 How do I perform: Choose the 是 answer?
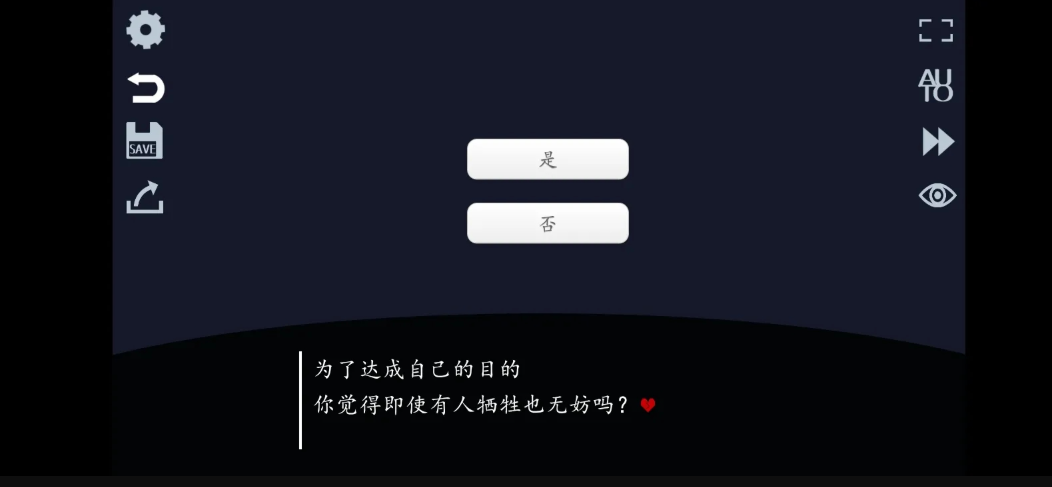coord(548,160)
